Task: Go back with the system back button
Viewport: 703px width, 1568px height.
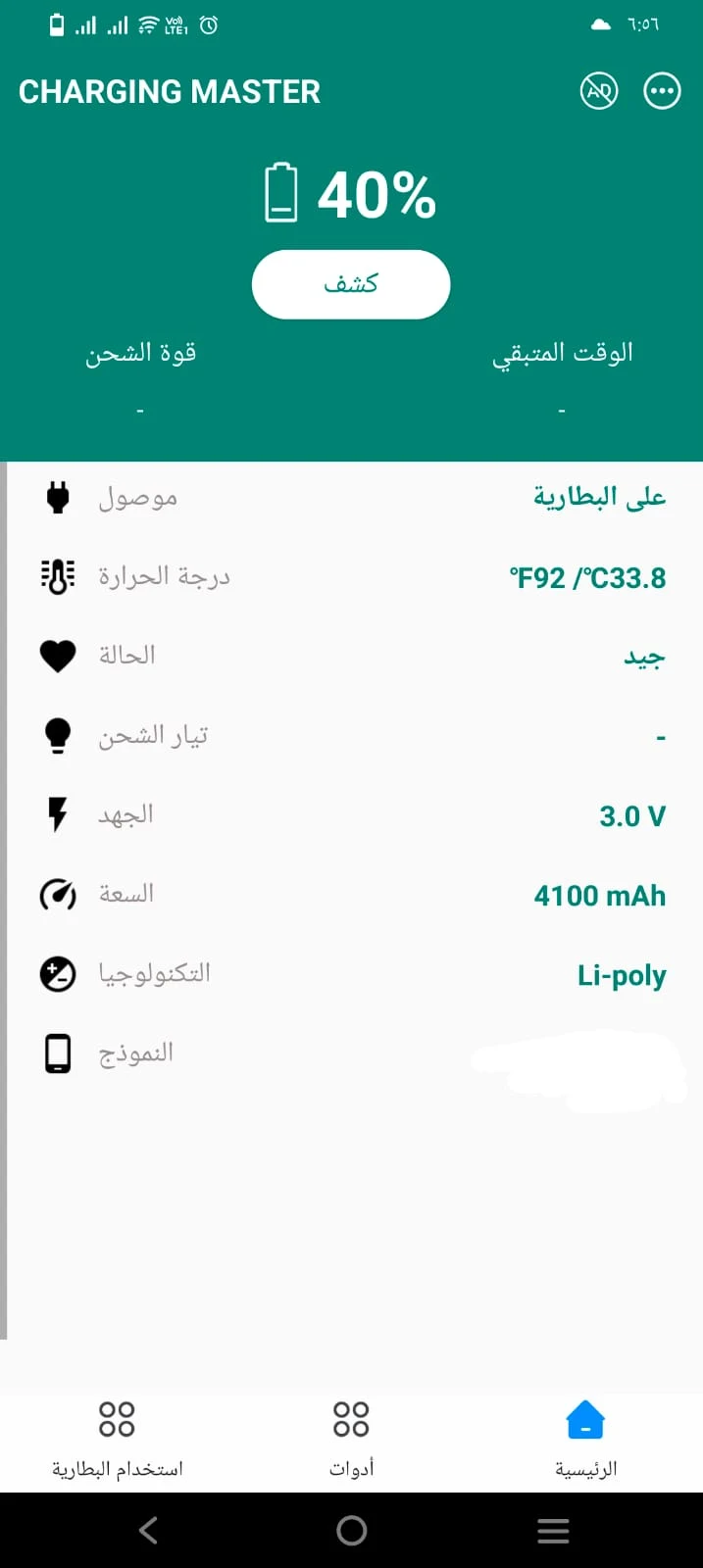Action: point(149,1530)
